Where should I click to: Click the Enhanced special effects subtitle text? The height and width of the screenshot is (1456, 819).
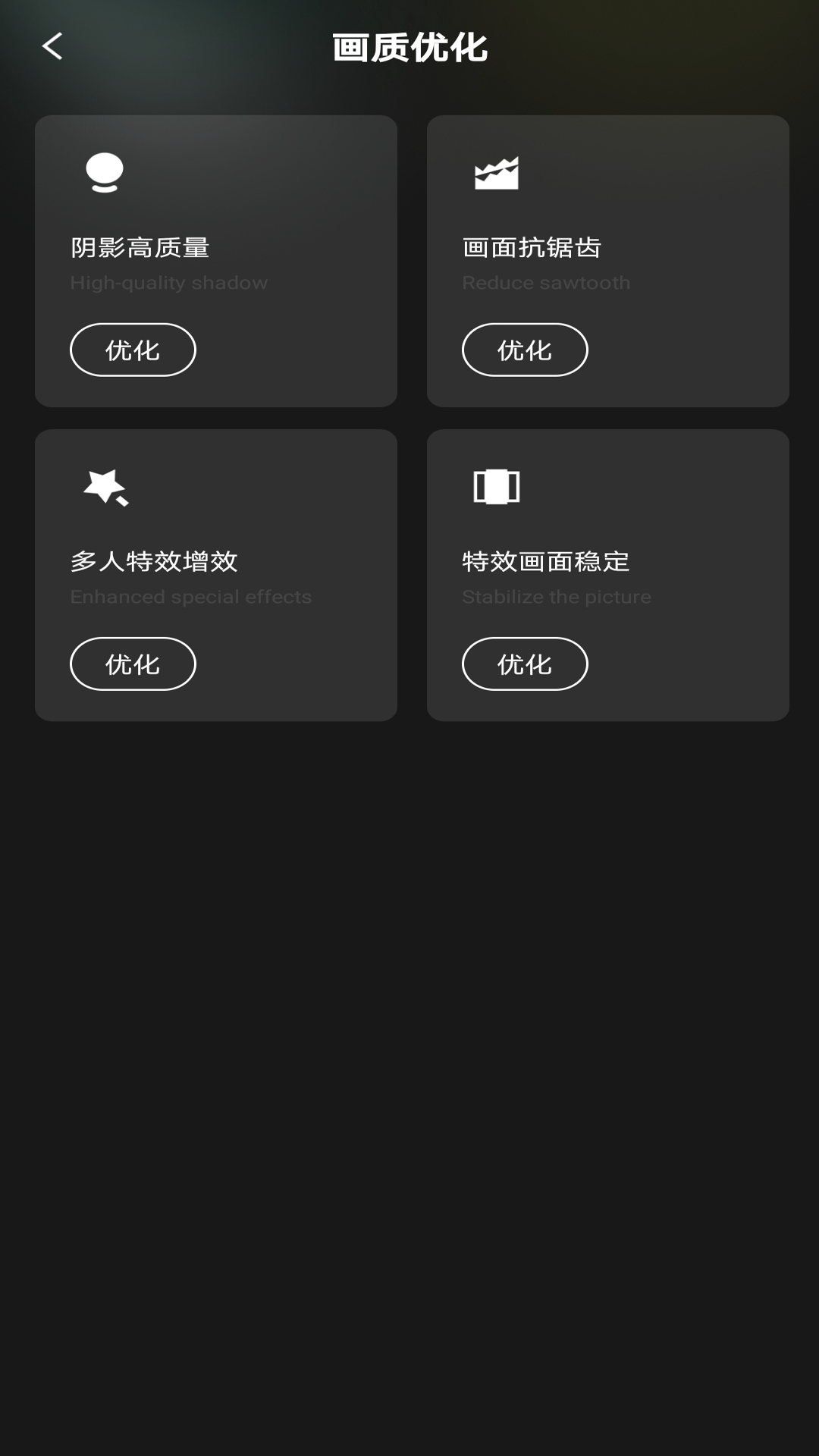189,597
